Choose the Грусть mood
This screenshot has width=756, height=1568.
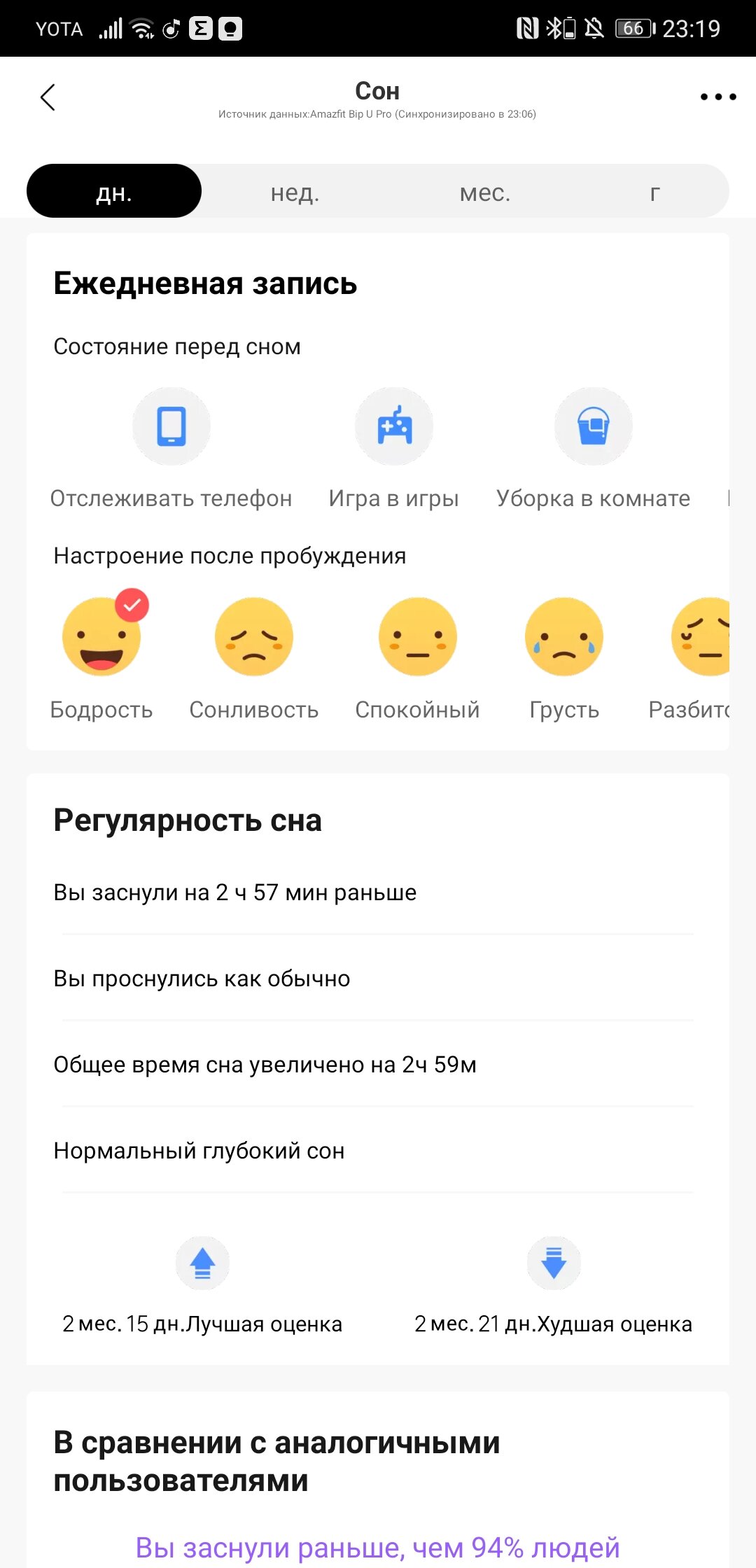564,636
